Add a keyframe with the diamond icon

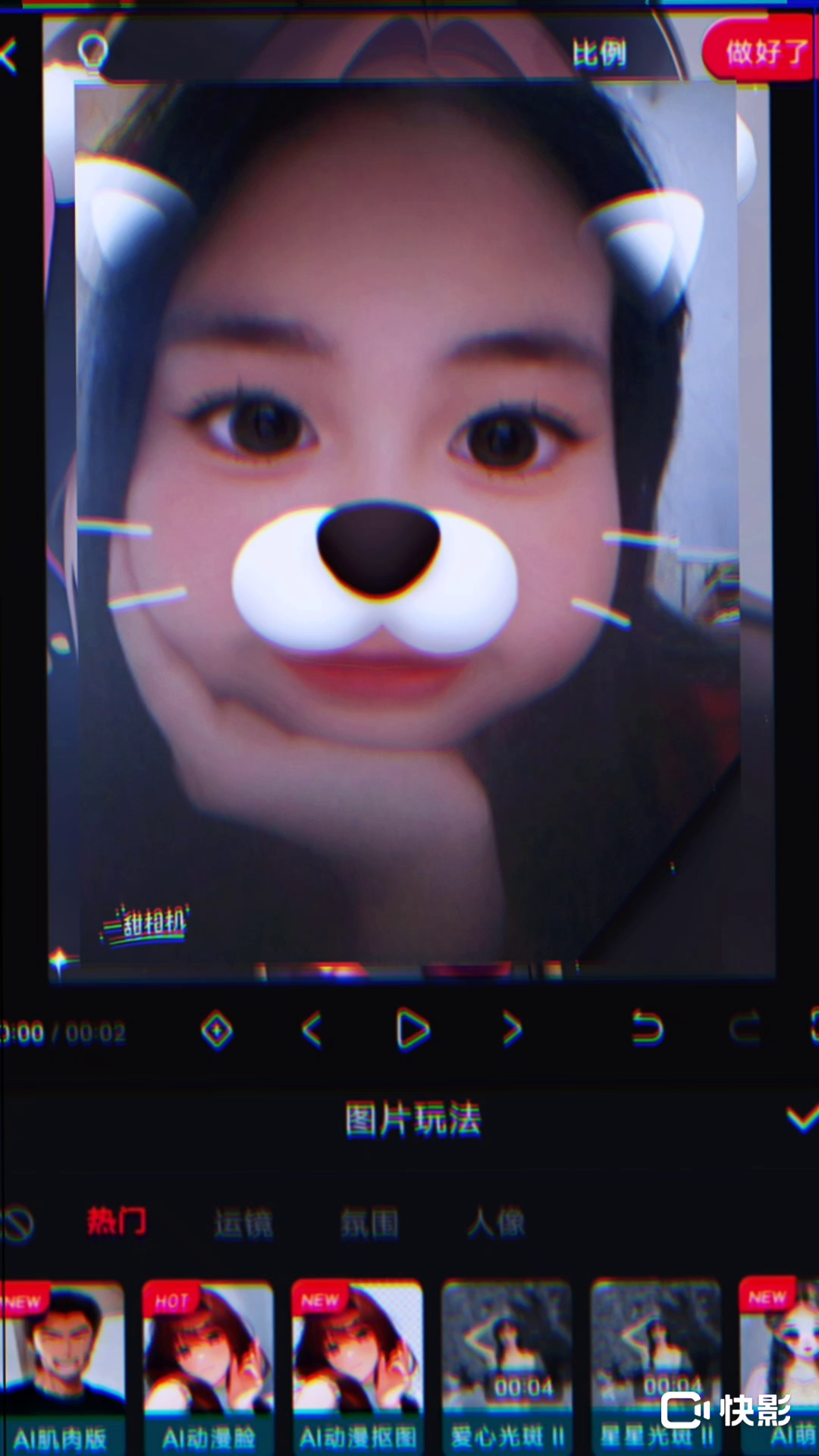(217, 1031)
